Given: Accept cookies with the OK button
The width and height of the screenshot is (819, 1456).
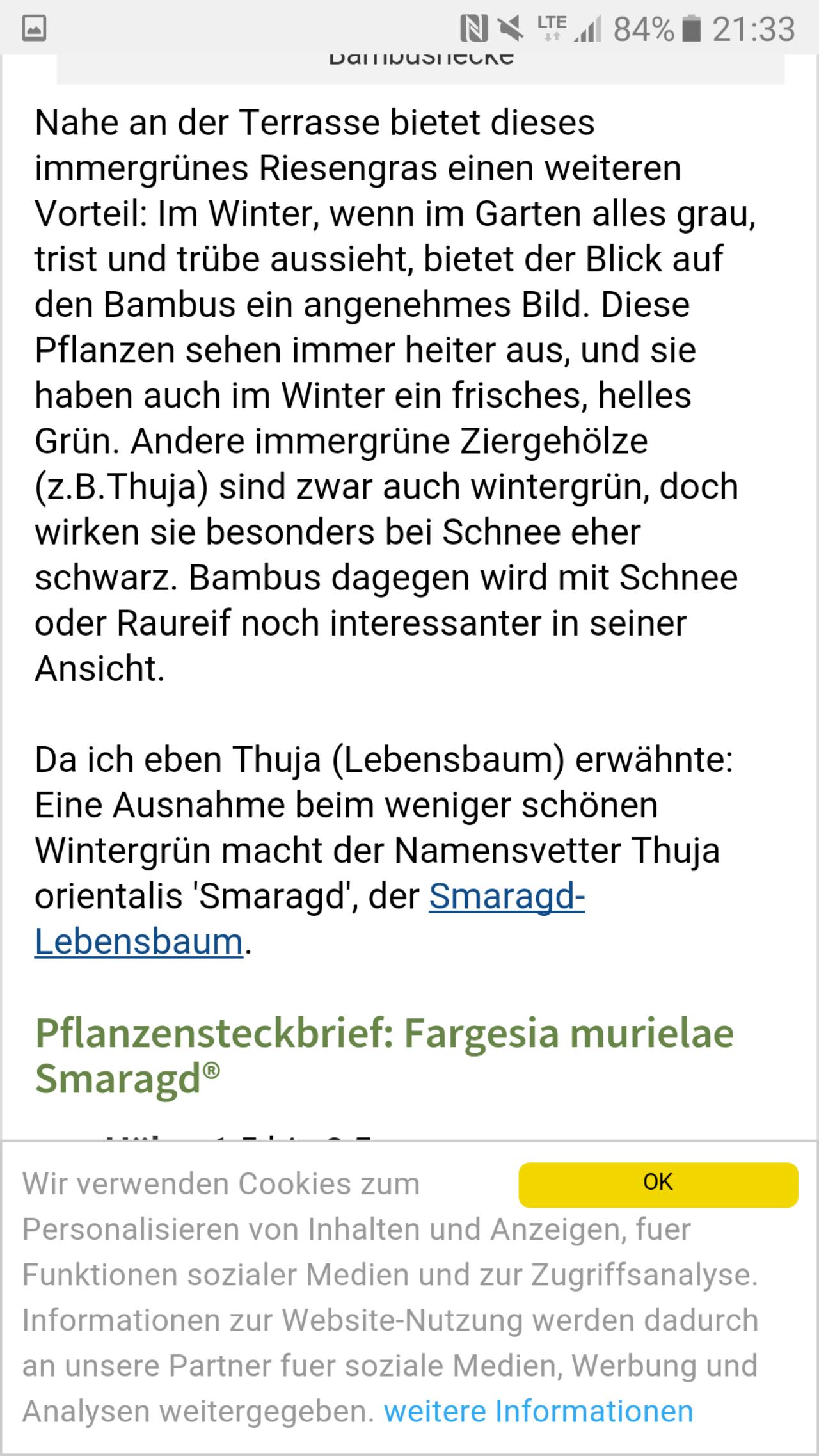Looking at the screenshot, I should [658, 1185].
